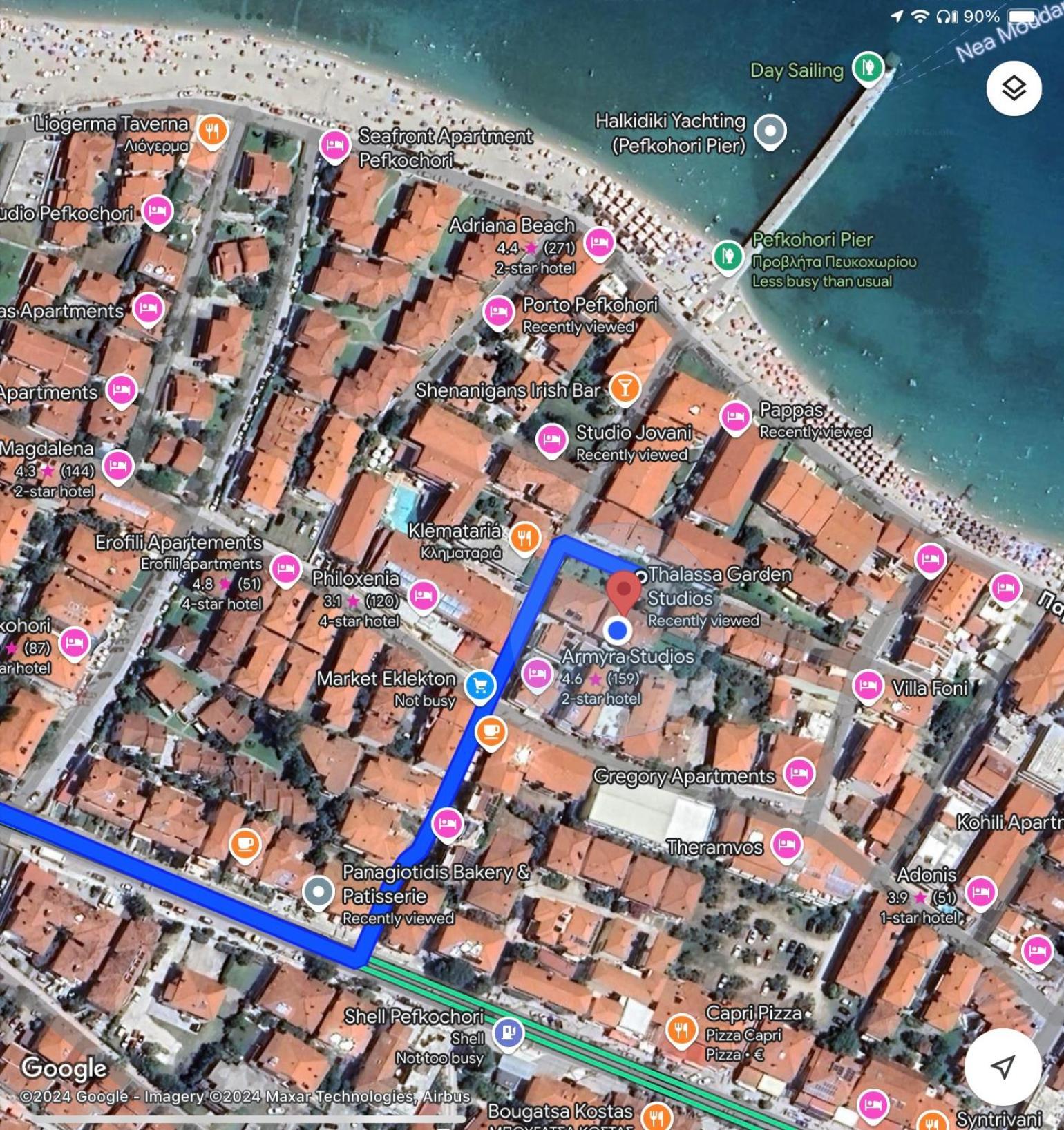Select Studio Jovani lodging pin
The image size is (1064, 1130).
pos(551,439)
